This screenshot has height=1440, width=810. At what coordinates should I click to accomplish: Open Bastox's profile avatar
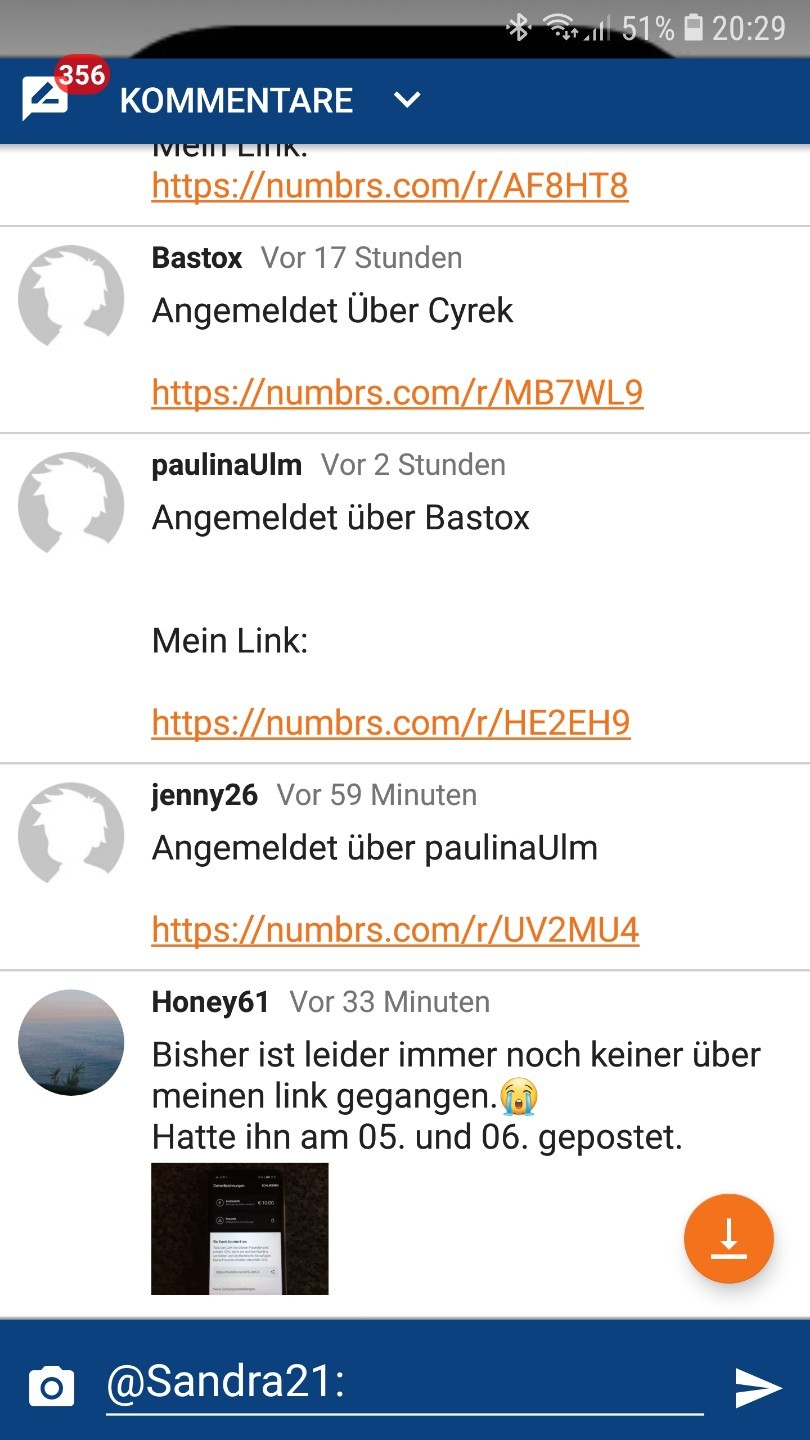point(71,296)
